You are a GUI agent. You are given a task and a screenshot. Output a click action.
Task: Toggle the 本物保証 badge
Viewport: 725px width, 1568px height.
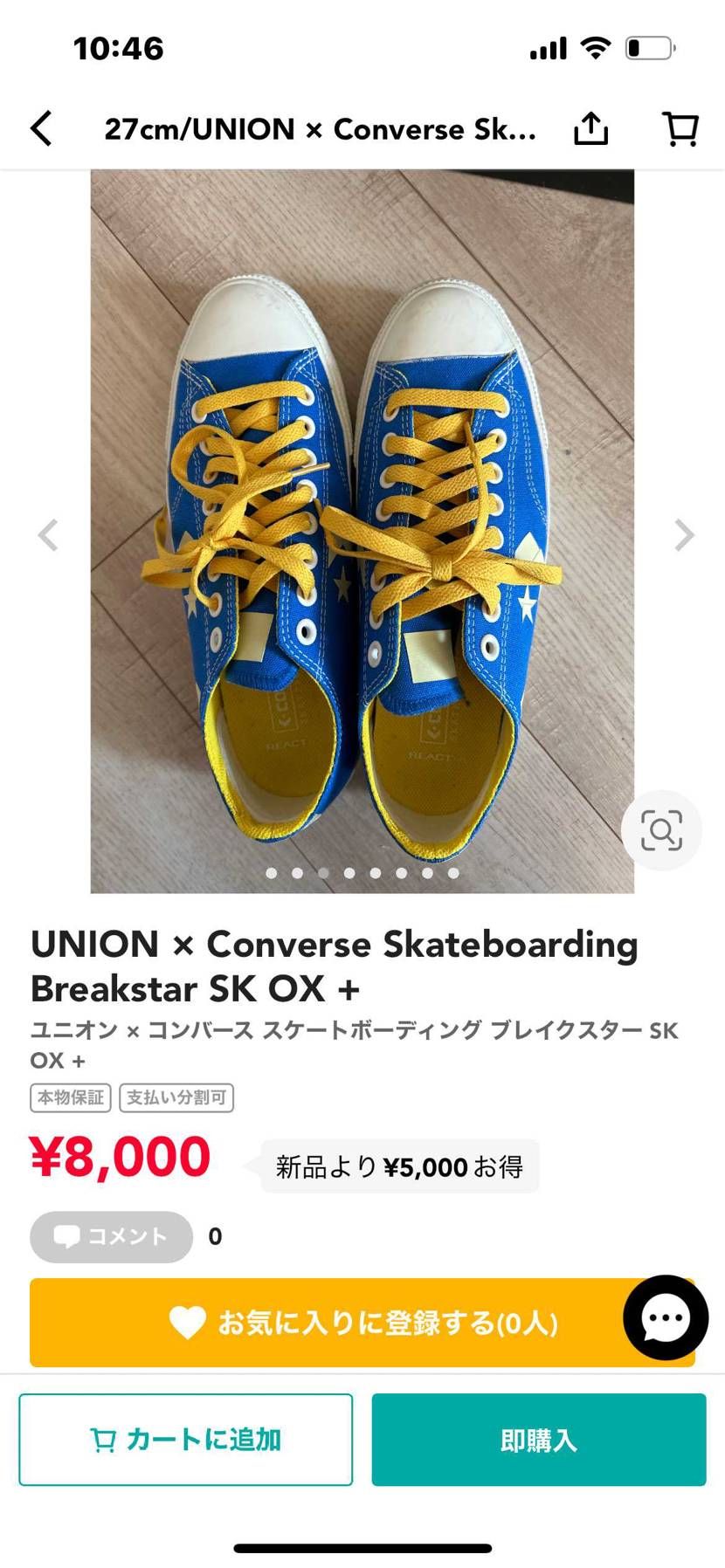click(x=69, y=1097)
